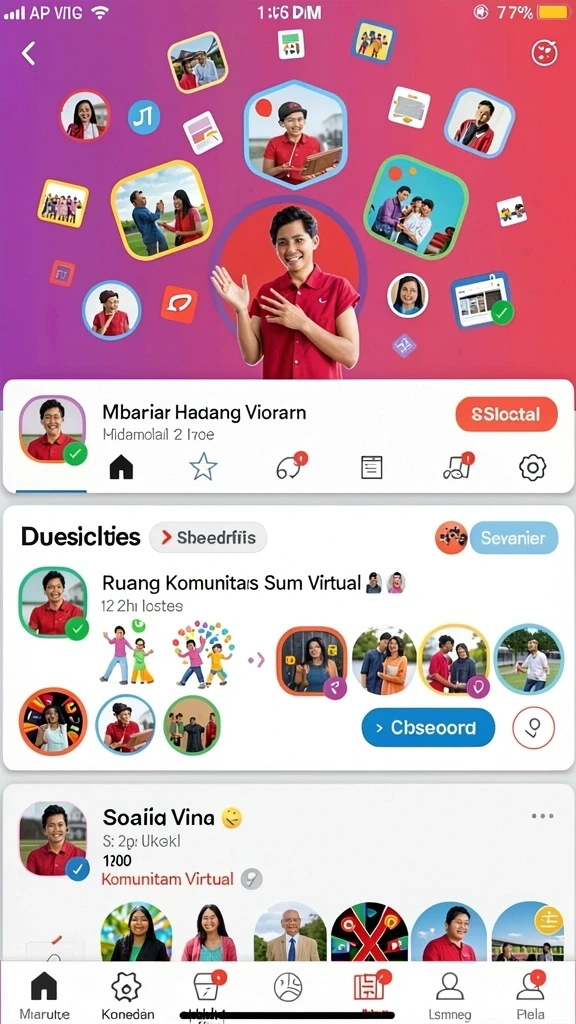
Task: Open the three-dot menu on Soaiia Vina post
Action: pos(543,816)
